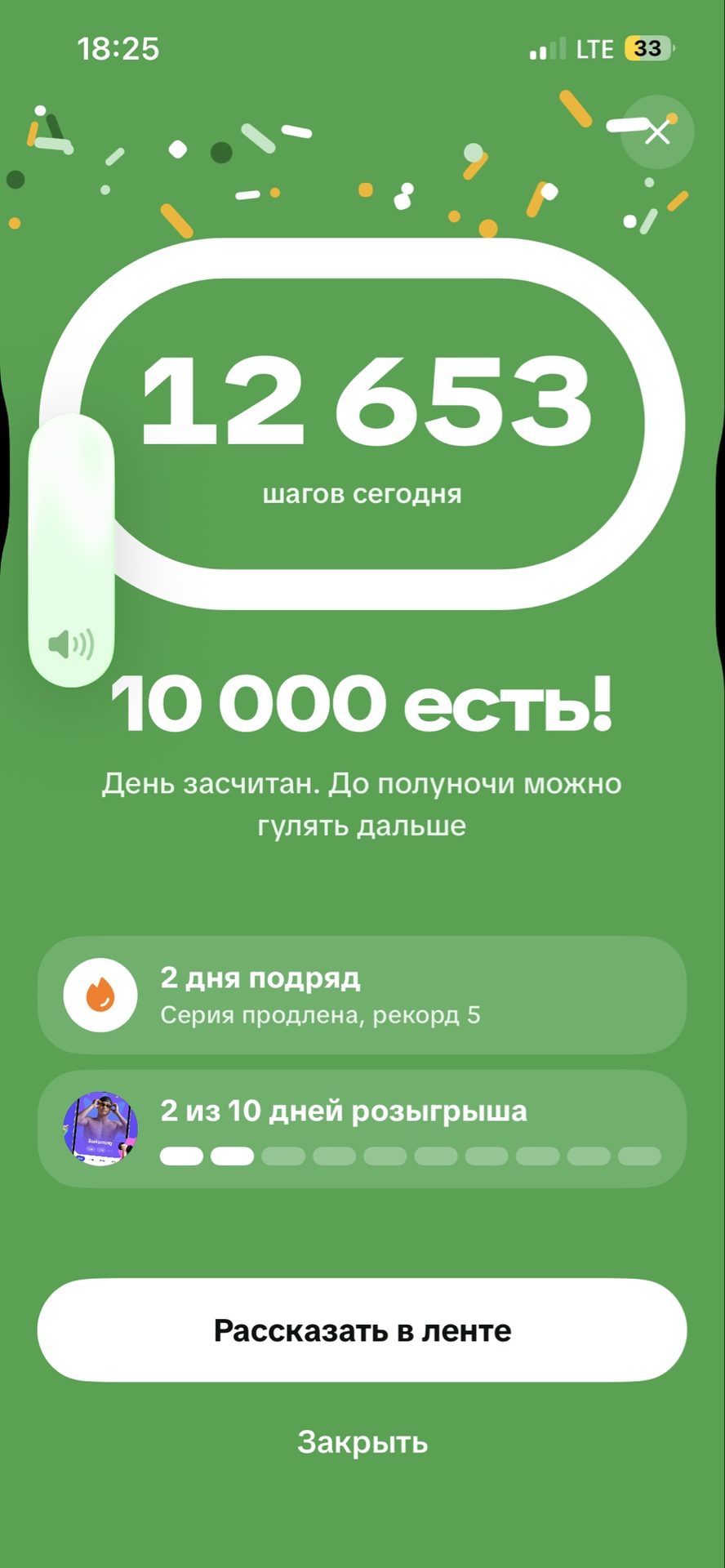Dismiss the screen with the X button
The width and height of the screenshot is (725, 1568).
[x=657, y=132]
